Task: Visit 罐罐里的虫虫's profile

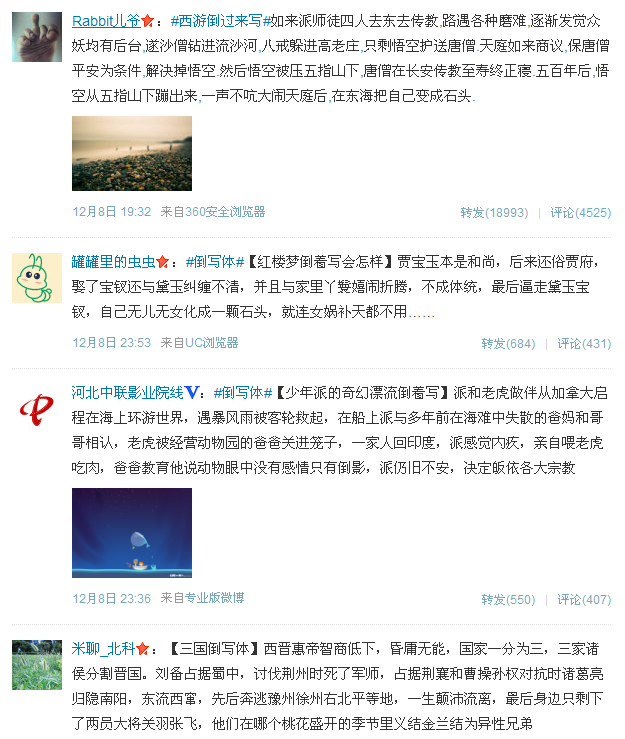Action: 112,262
